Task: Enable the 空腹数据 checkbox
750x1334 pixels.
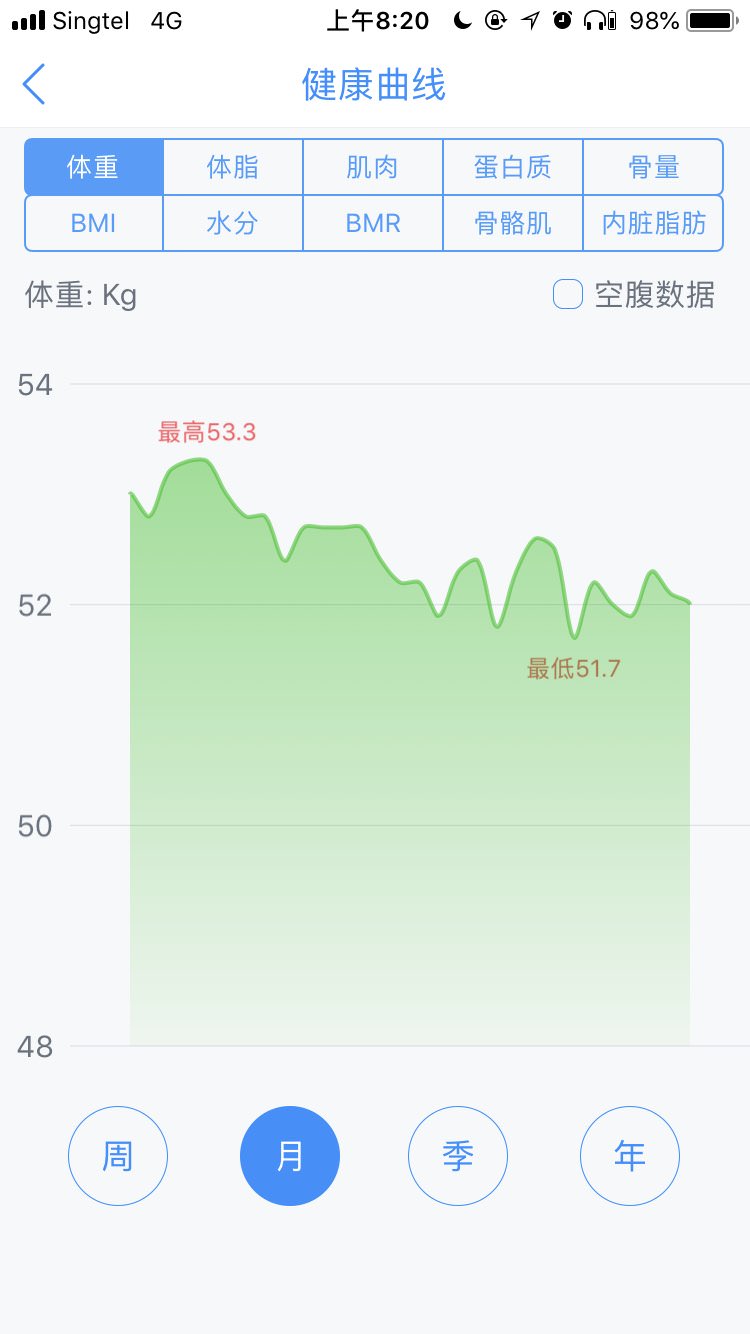Action: pyautogui.click(x=568, y=295)
